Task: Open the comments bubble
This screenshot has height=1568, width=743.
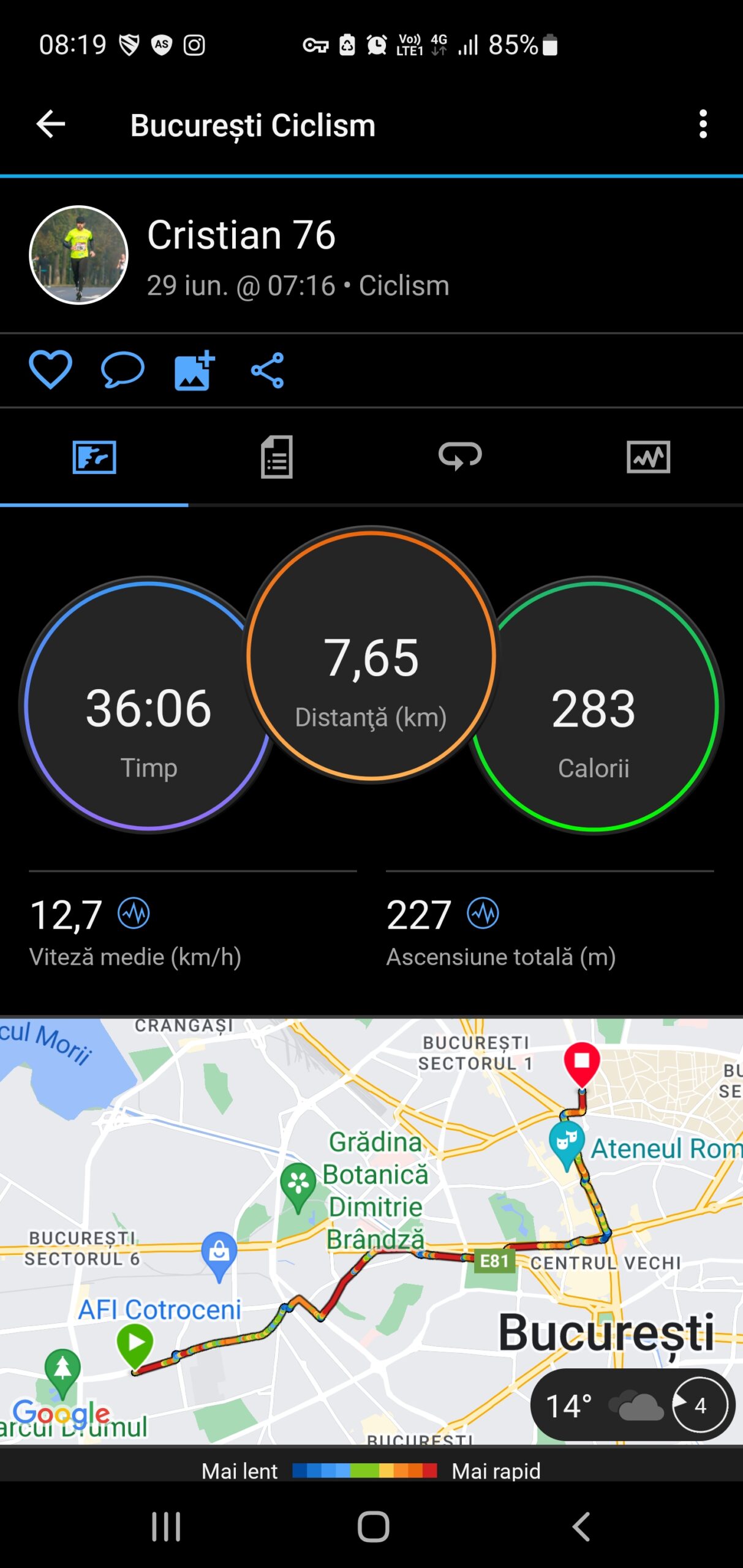Action: (x=122, y=370)
